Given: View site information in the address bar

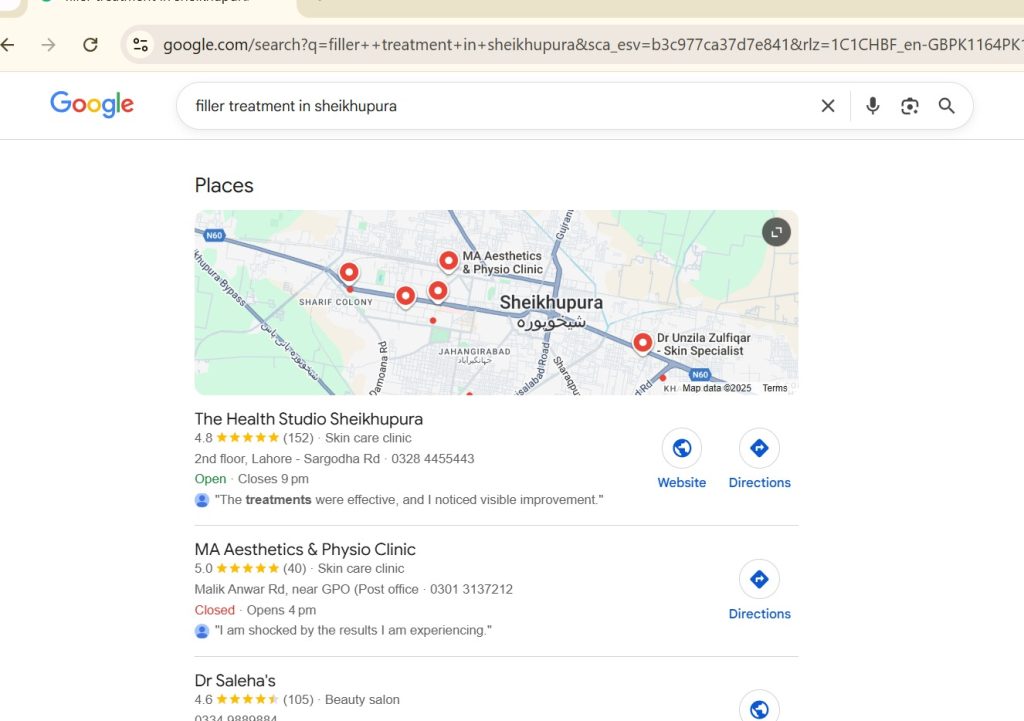Looking at the screenshot, I should [x=141, y=45].
